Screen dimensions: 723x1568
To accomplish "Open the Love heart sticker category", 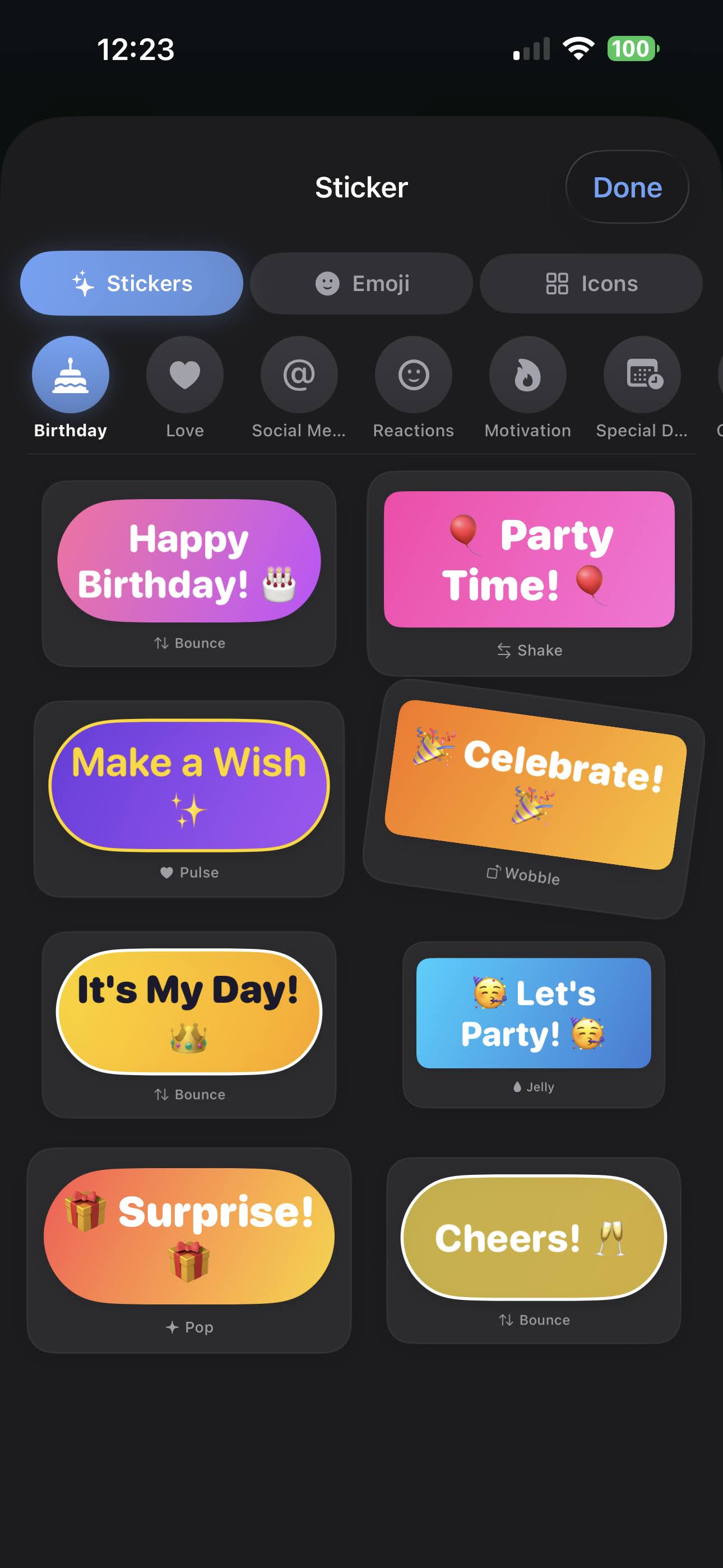I will point(184,375).
